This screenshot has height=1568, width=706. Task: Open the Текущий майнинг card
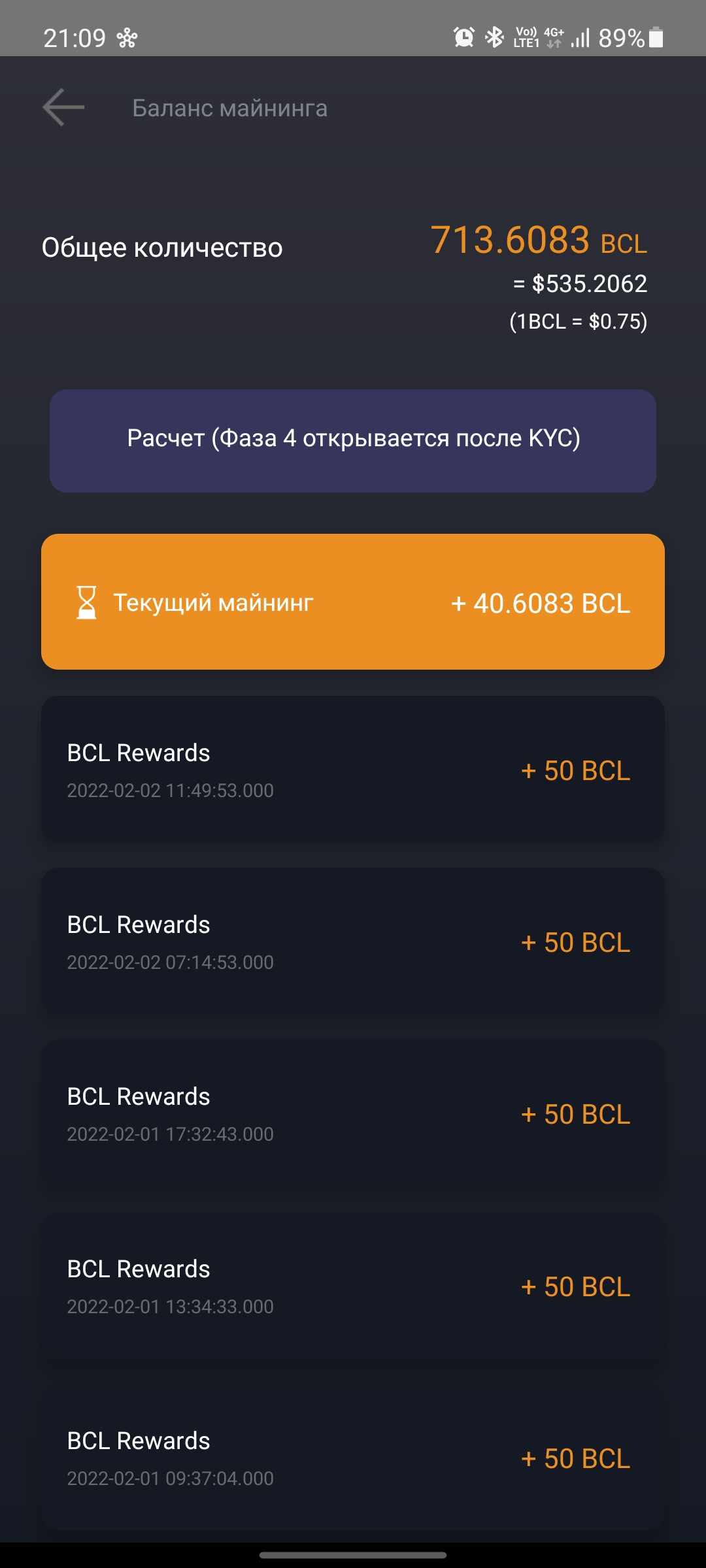[x=353, y=602]
